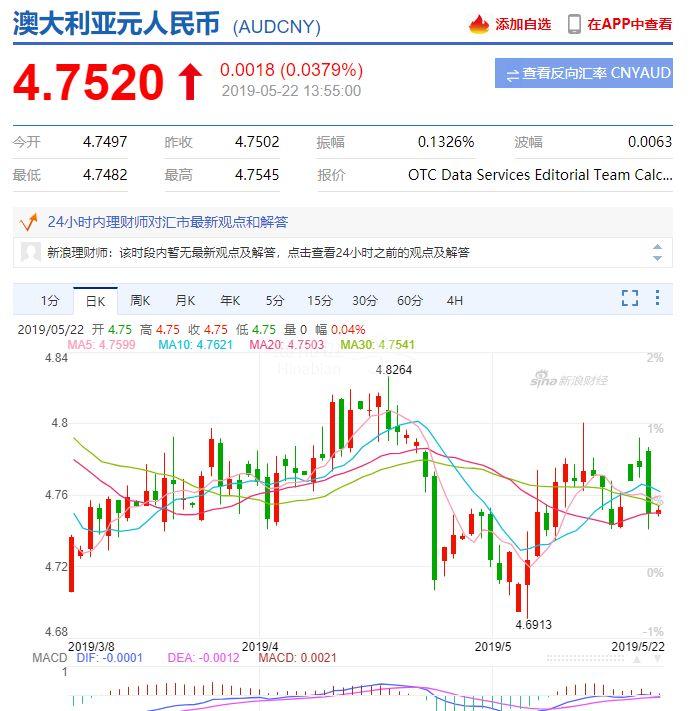
Task: Show the 30分 chart
Action: (365, 300)
